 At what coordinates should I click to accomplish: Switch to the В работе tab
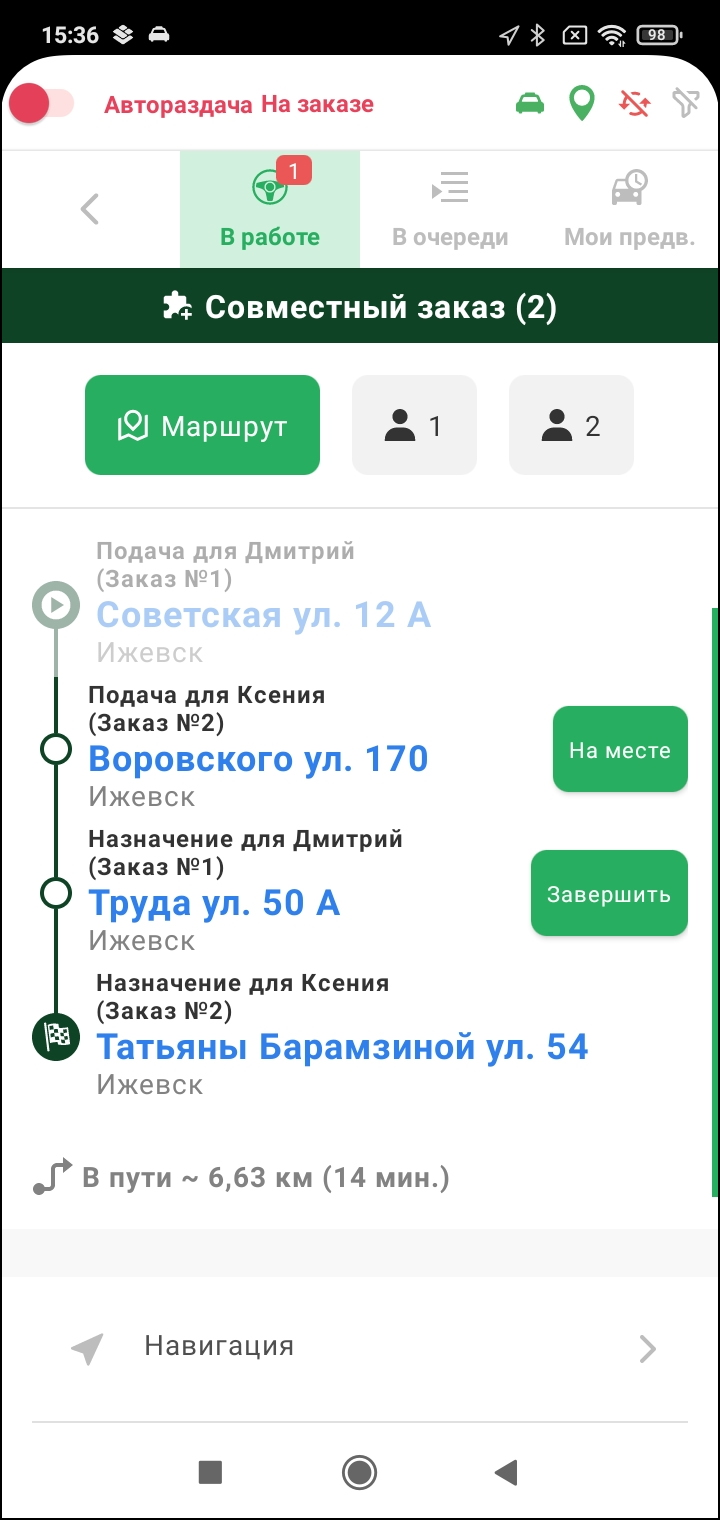point(270,210)
